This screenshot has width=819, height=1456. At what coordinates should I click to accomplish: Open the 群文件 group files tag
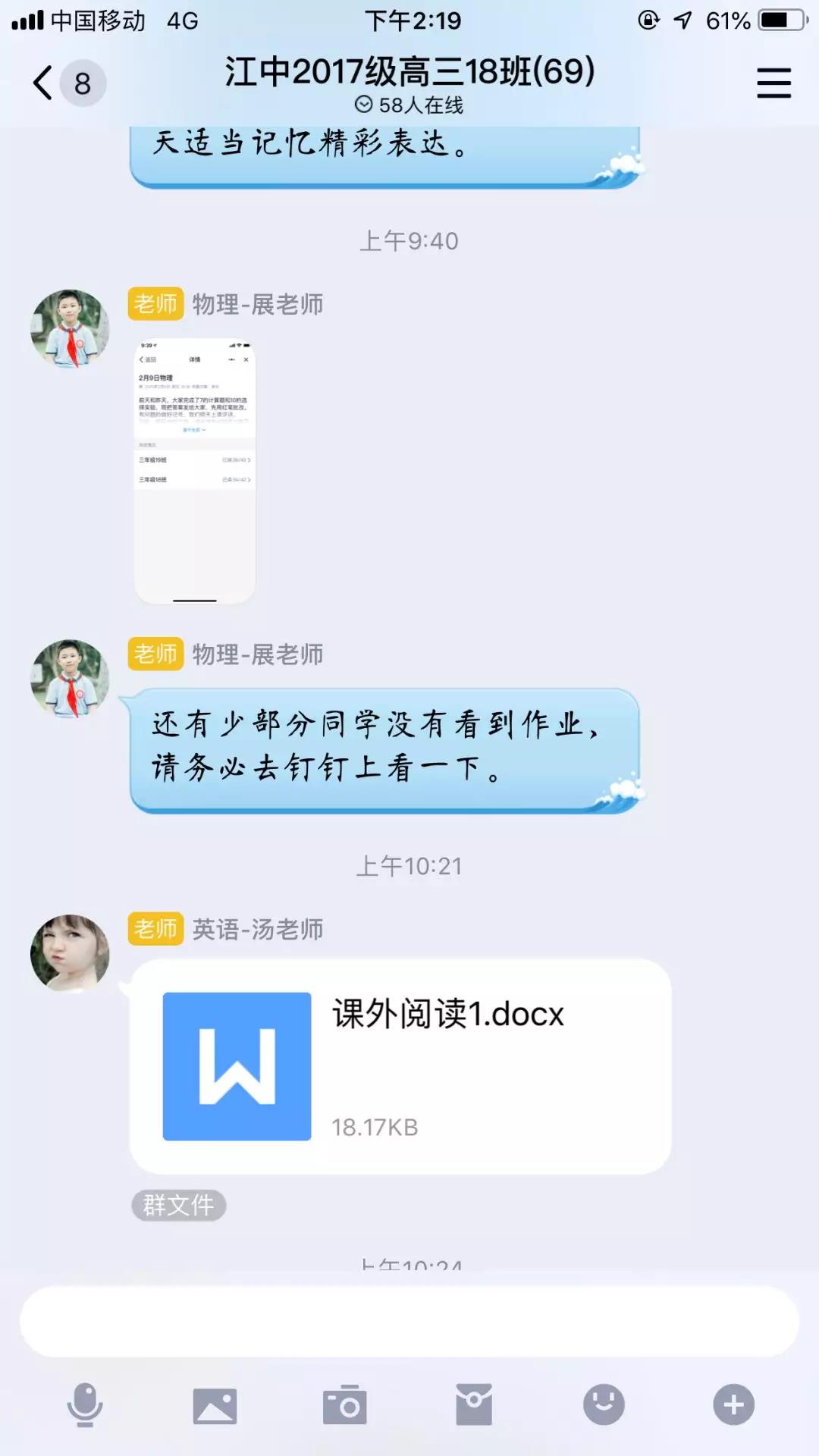(x=179, y=1205)
